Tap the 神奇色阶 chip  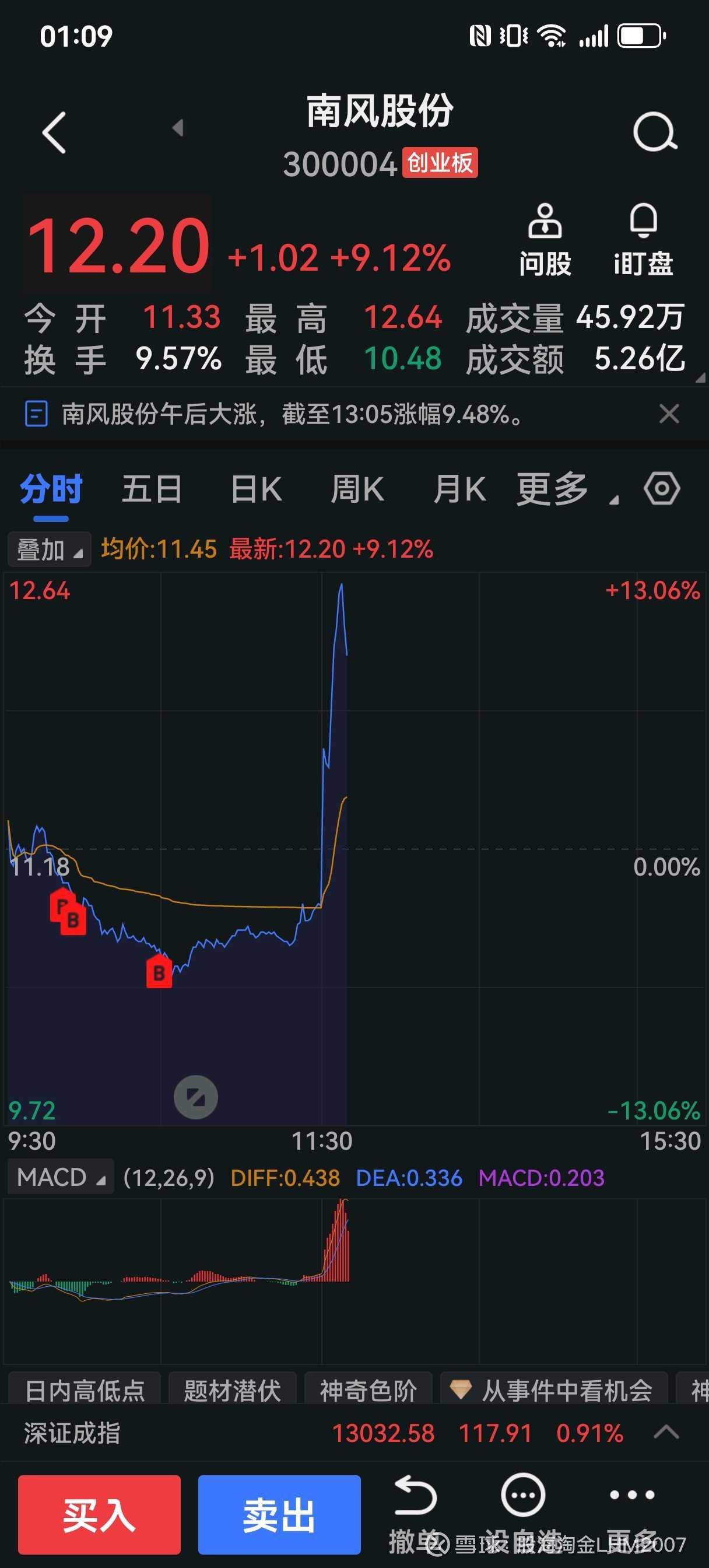coord(368,1389)
